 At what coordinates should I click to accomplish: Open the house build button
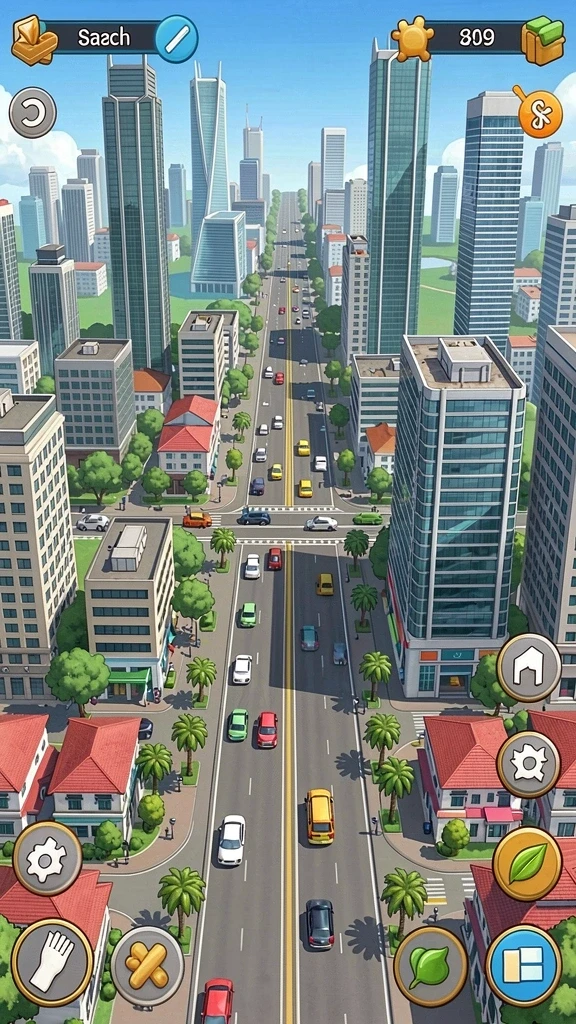pyautogui.click(x=529, y=667)
